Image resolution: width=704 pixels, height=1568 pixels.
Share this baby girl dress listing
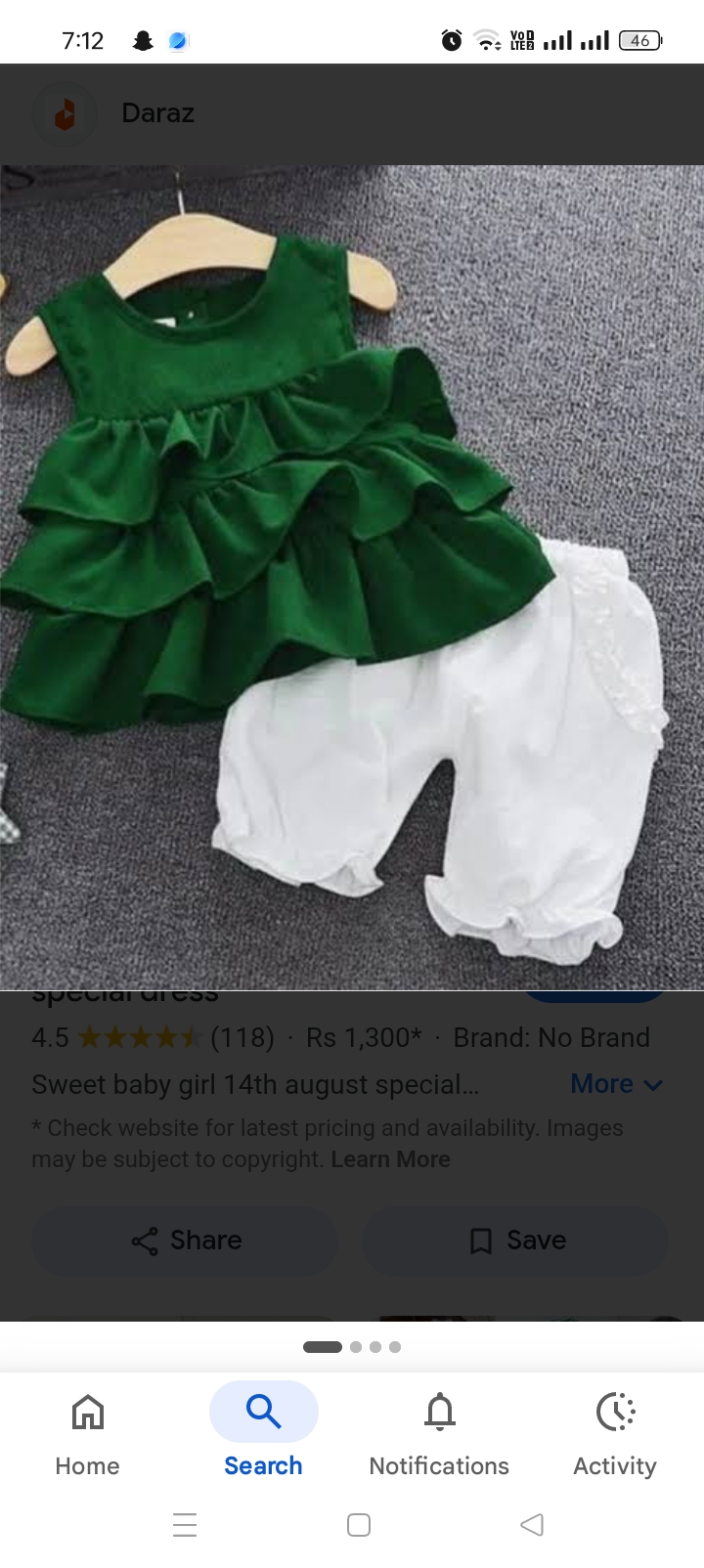185,1241
